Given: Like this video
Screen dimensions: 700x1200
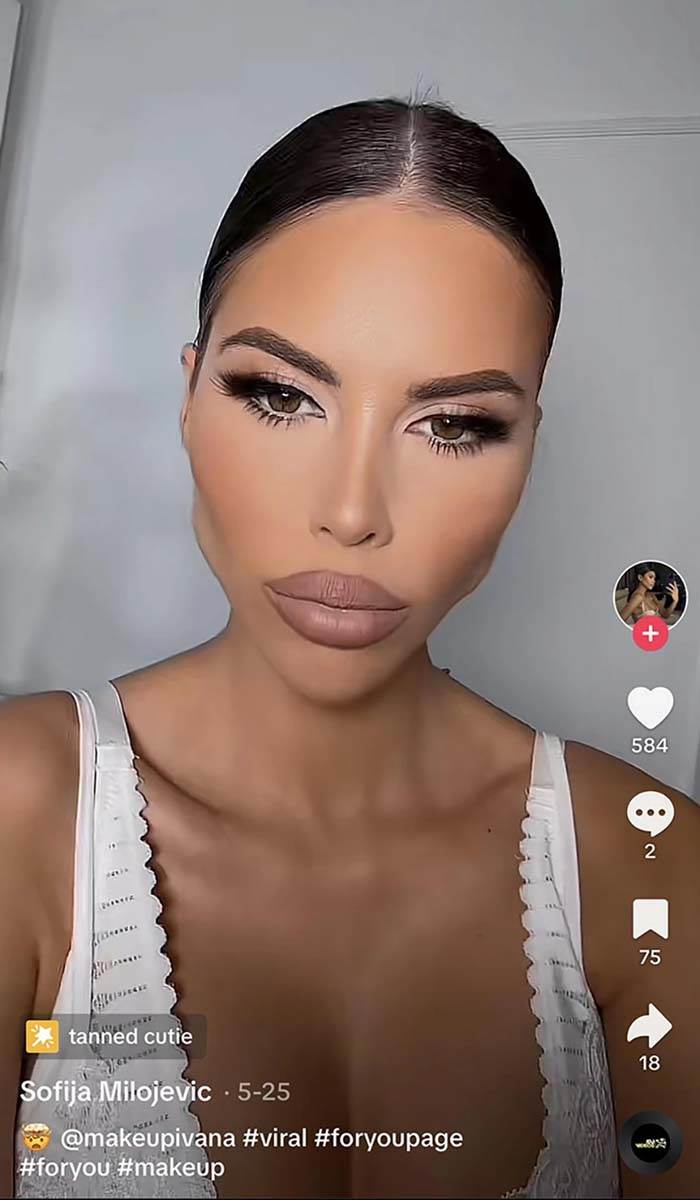Looking at the screenshot, I should (650, 708).
